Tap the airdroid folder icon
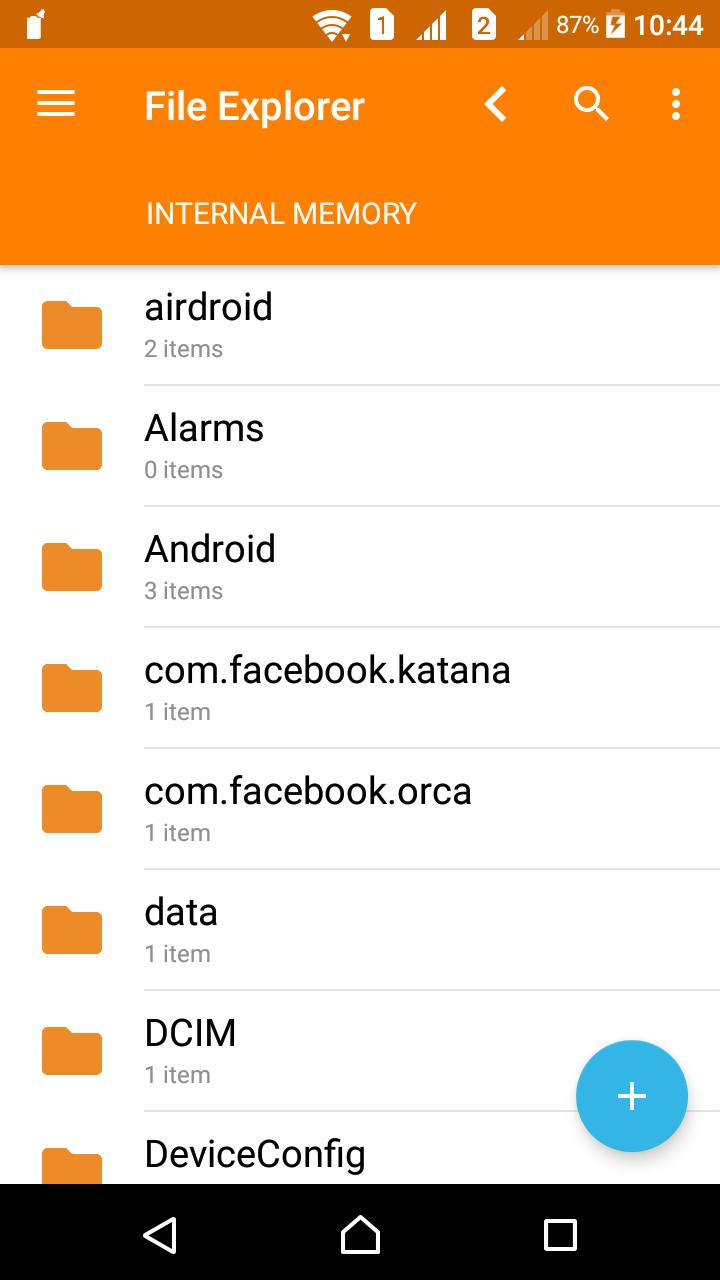This screenshot has width=720, height=1280. click(x=71, y=324)
